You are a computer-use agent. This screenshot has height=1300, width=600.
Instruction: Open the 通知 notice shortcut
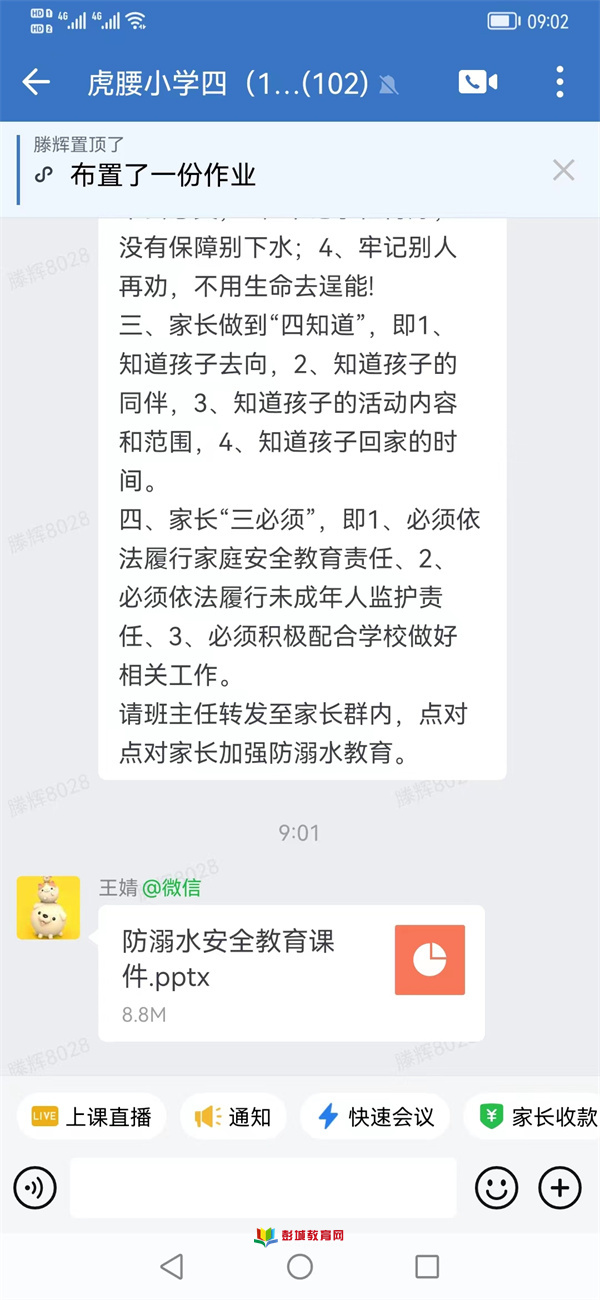(x=233, y=1117)
